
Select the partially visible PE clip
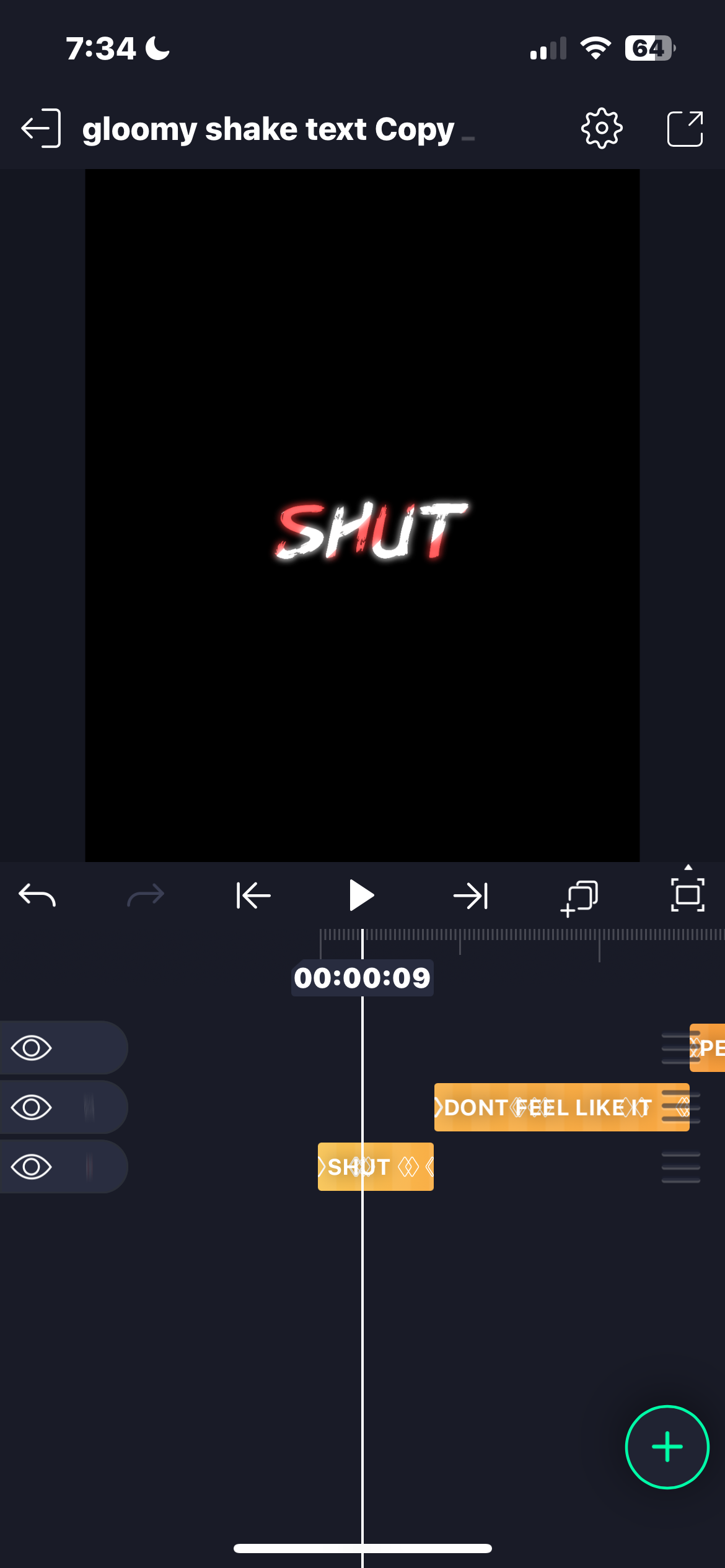tap(710, 1048)
